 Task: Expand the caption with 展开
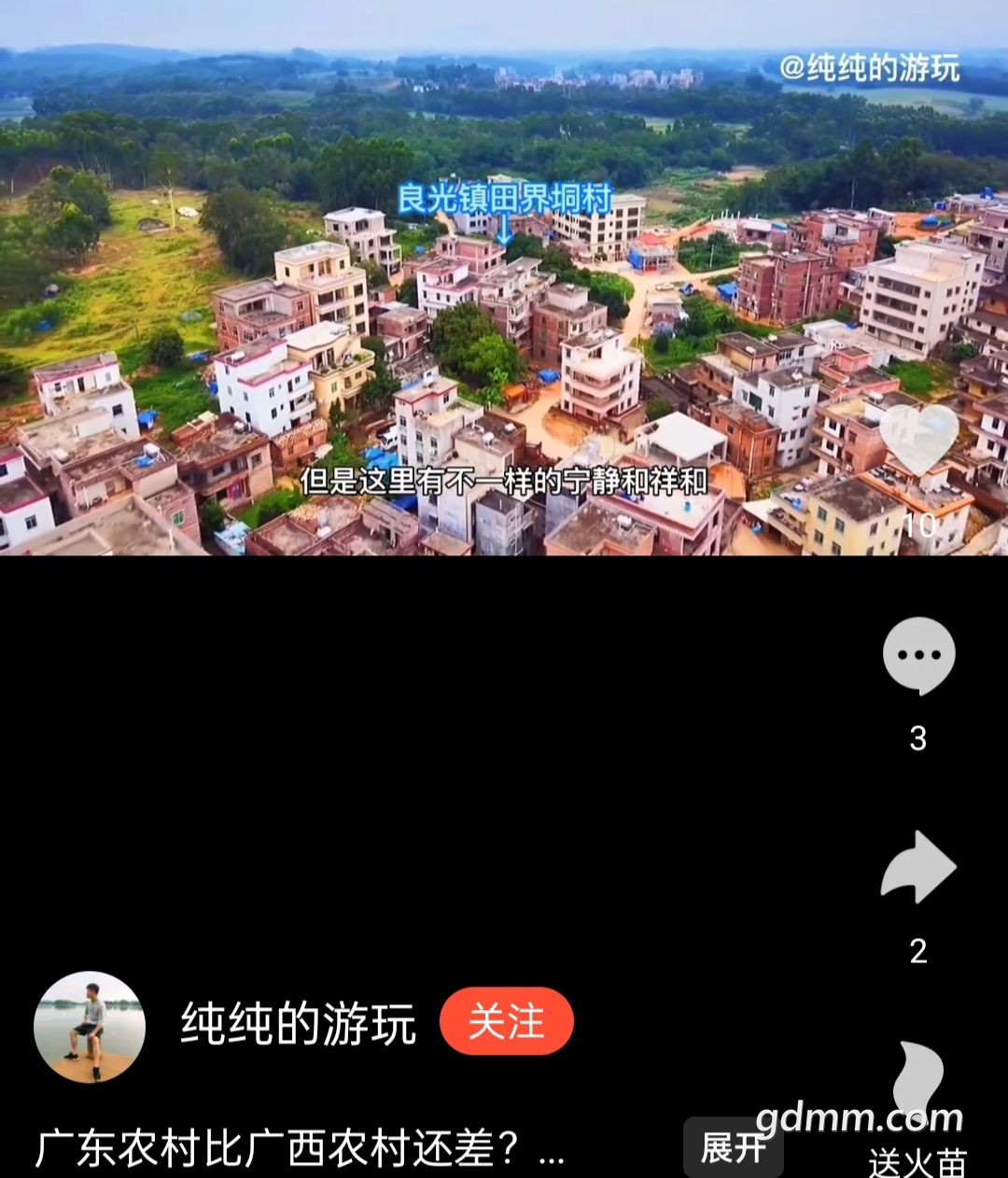(x=733, y=1147)
